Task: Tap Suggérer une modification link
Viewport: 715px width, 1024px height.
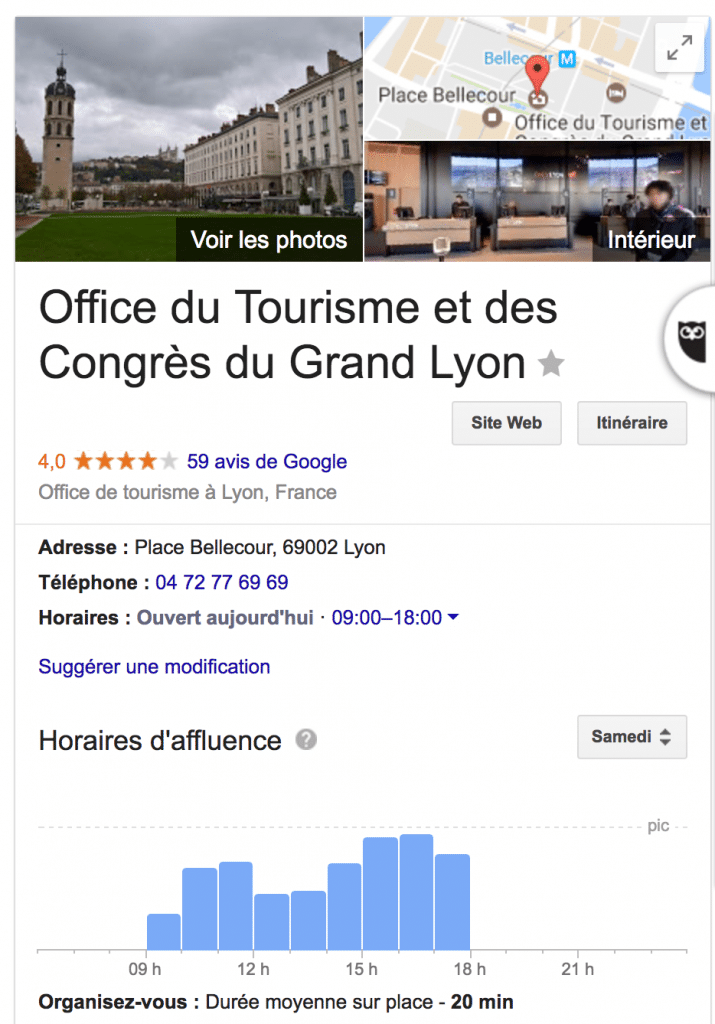Action: coord(154,666)
